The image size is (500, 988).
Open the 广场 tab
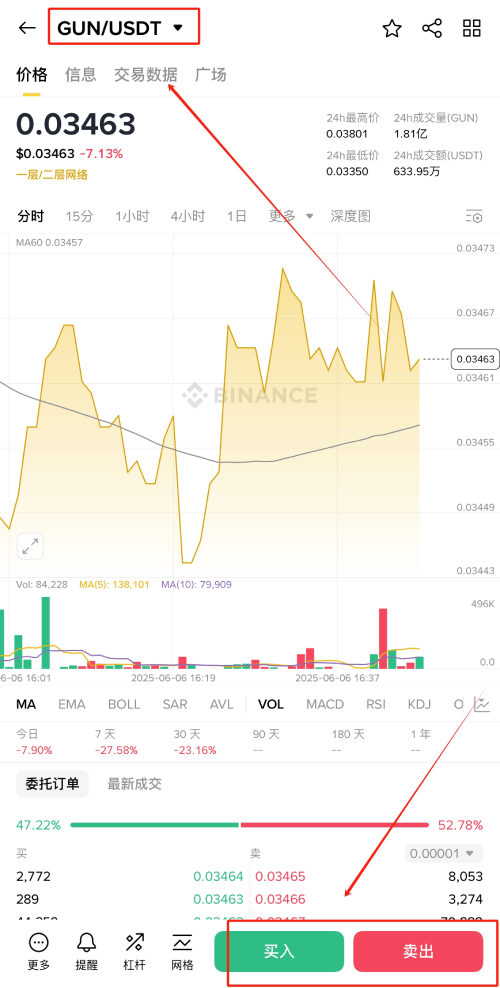pyautogui.click(x=210, y=75)
